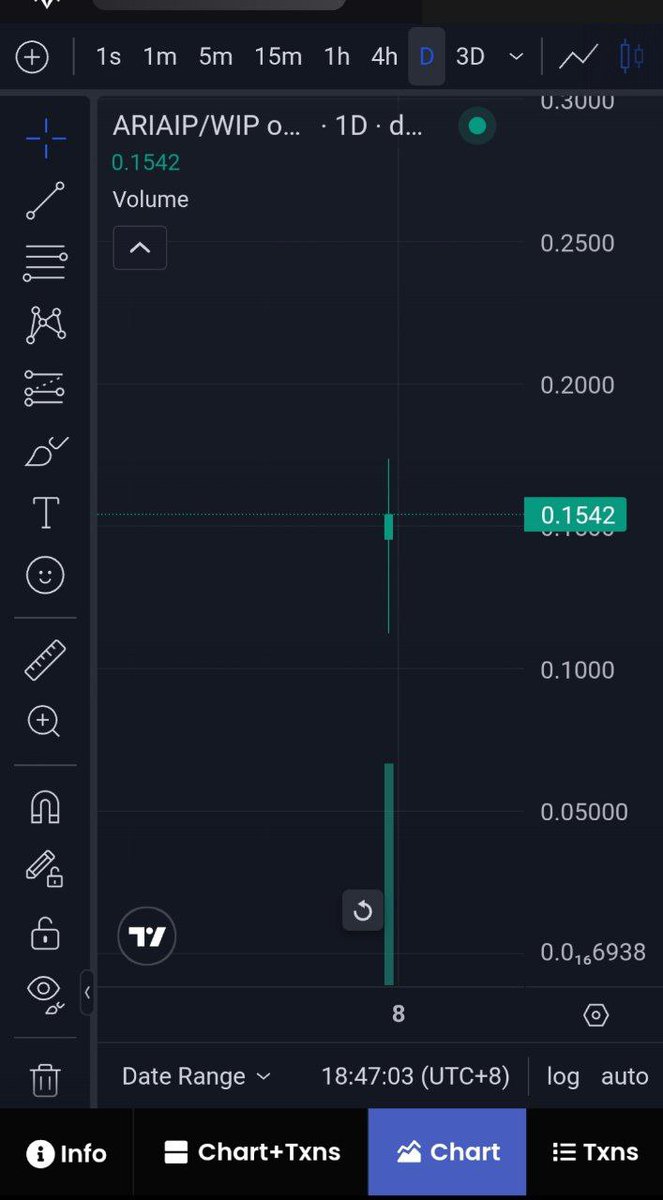Image resolution: width=663 pixels, height=1200 pixels.
Task: Set interval to 3D
Action: 470,57
